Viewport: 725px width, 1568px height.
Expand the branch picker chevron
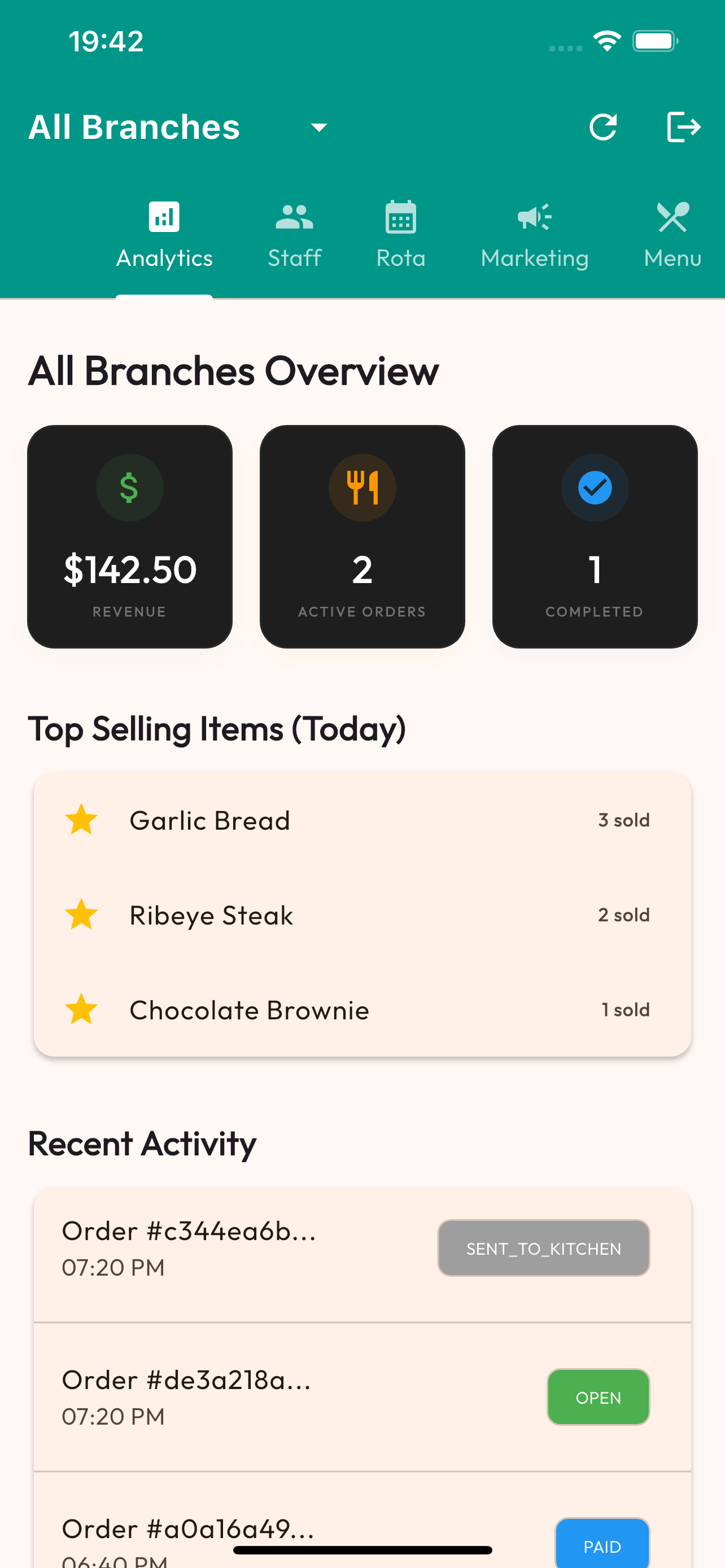(319, 129)
